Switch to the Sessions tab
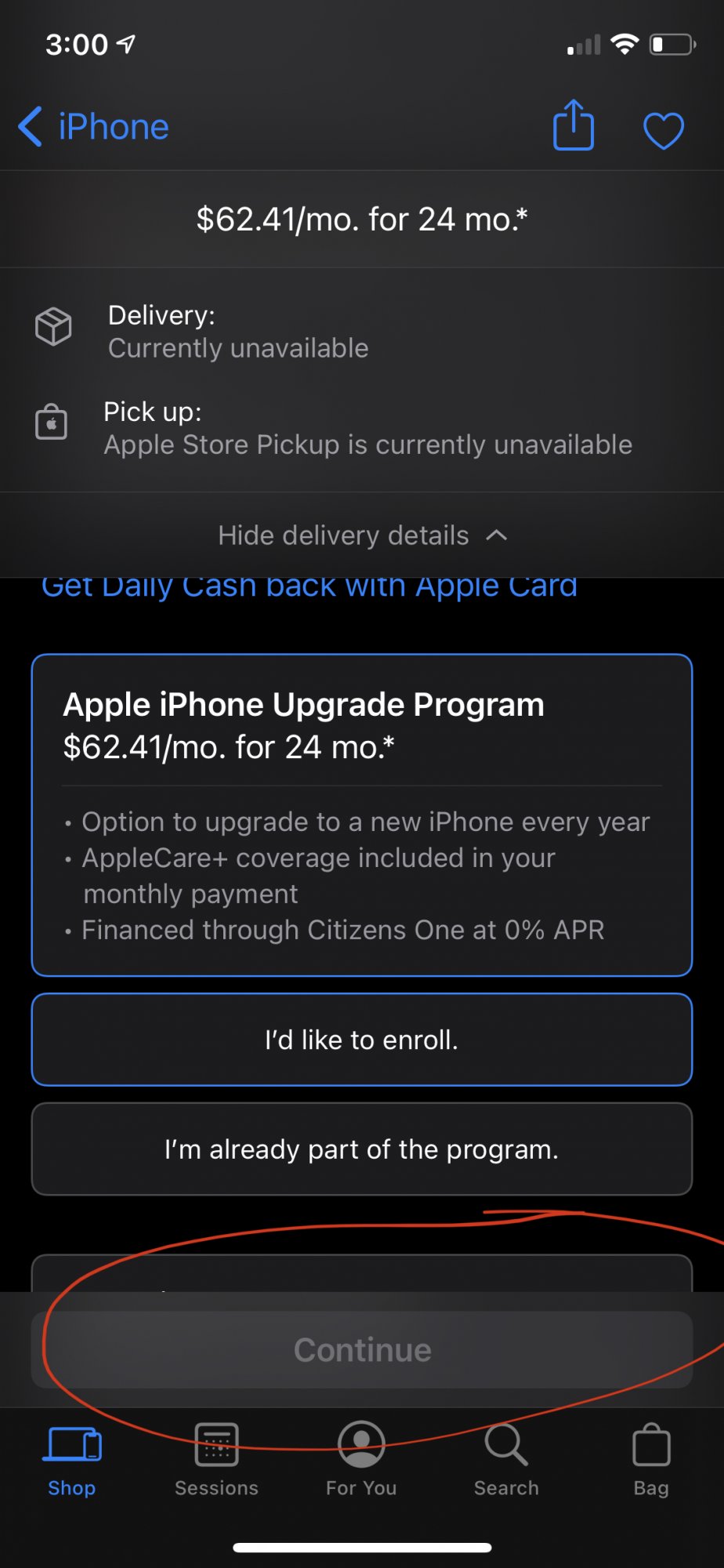724x1568 pixels. (x=216, y=1461)
